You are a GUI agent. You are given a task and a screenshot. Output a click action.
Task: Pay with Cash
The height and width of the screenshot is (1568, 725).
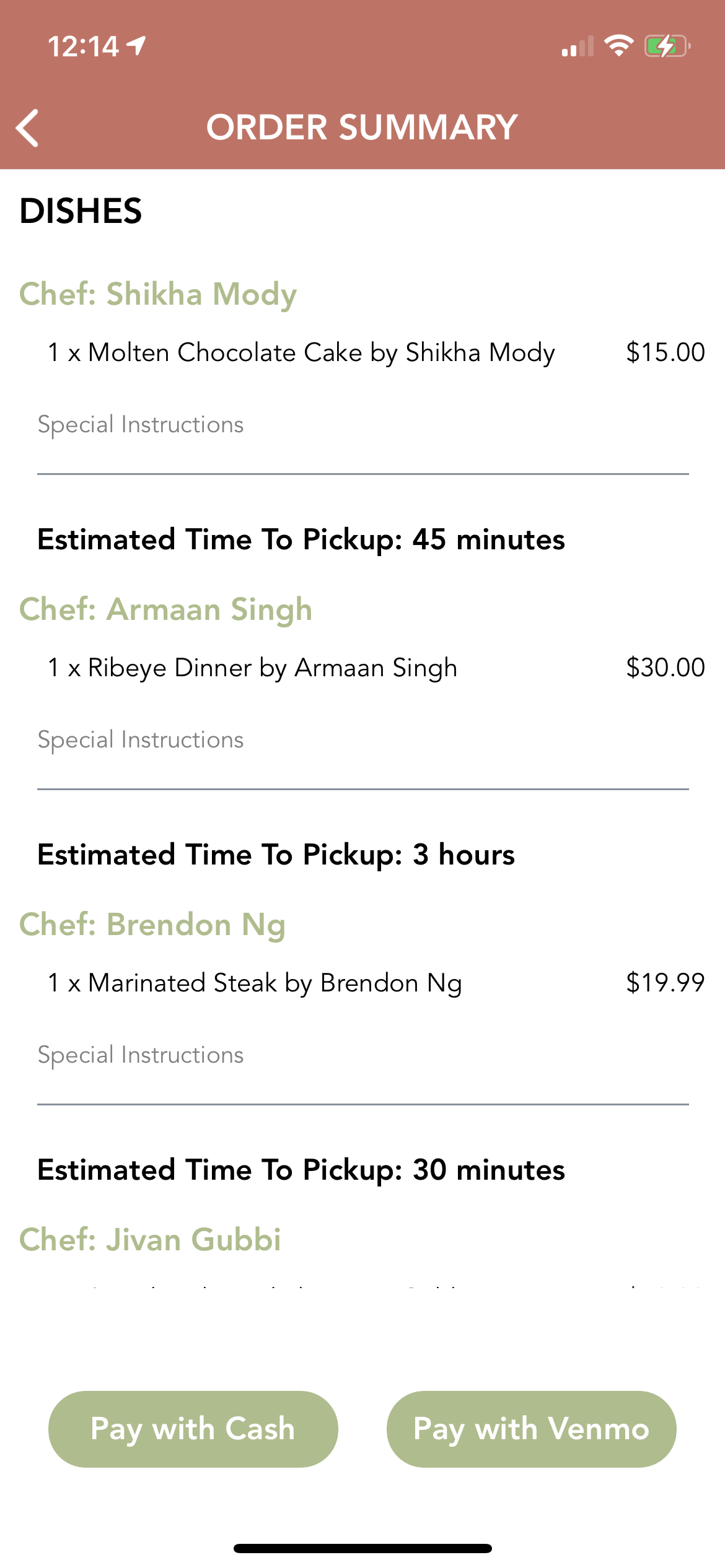tap(193, 1429)
